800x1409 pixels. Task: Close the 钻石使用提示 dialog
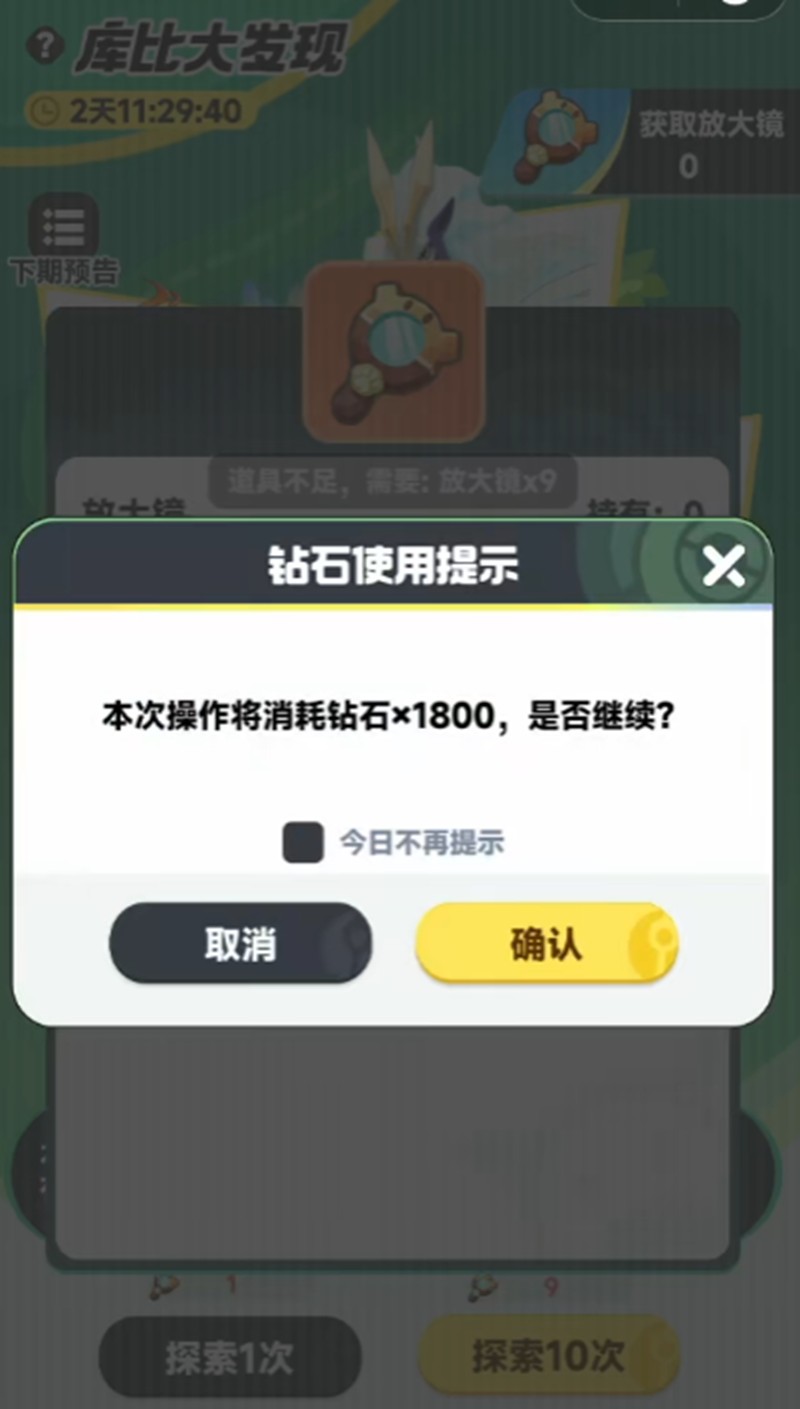tap(723, 567)
